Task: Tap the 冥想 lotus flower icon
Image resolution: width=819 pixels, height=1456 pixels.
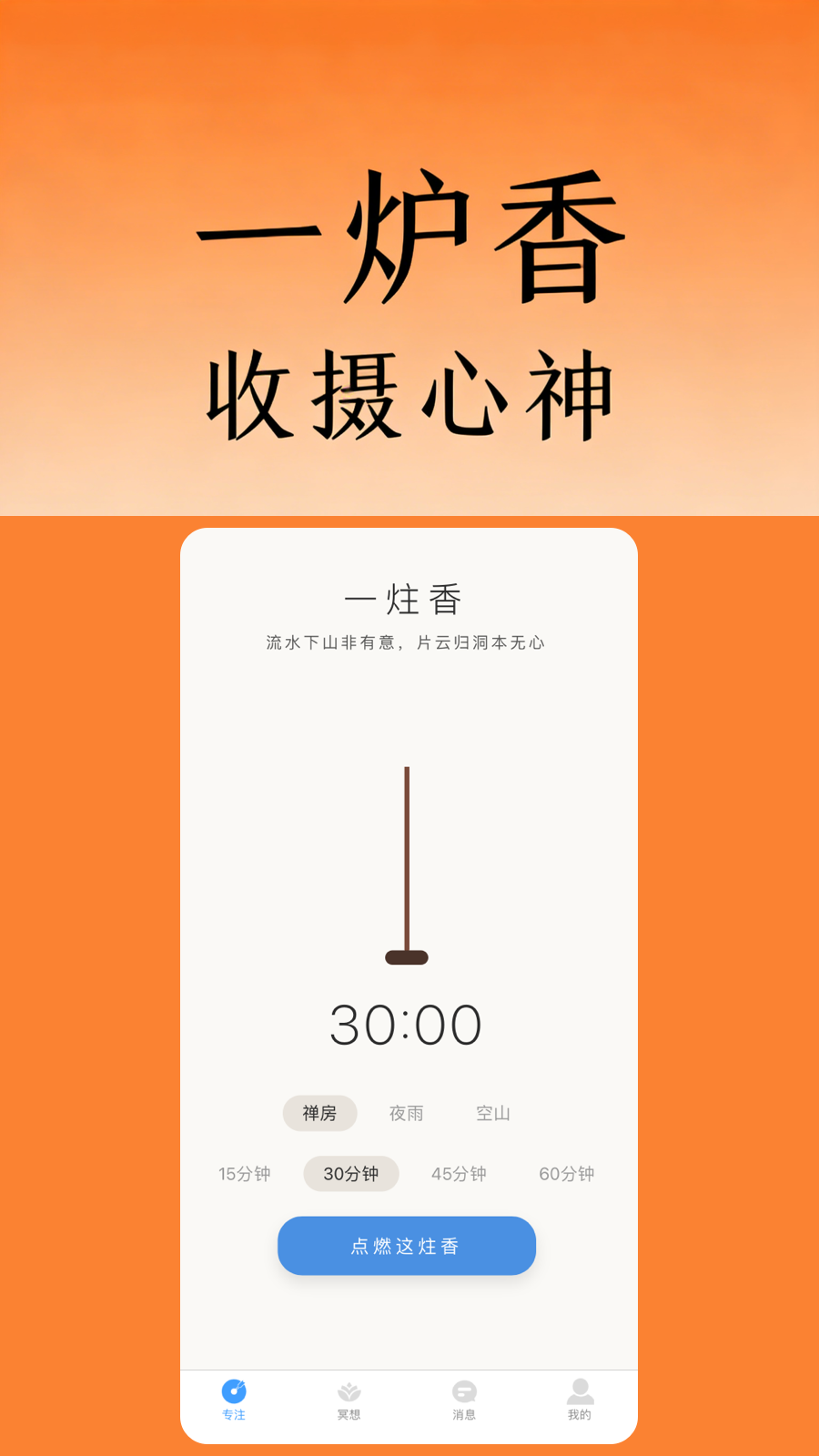Action: click(349, 1390)
